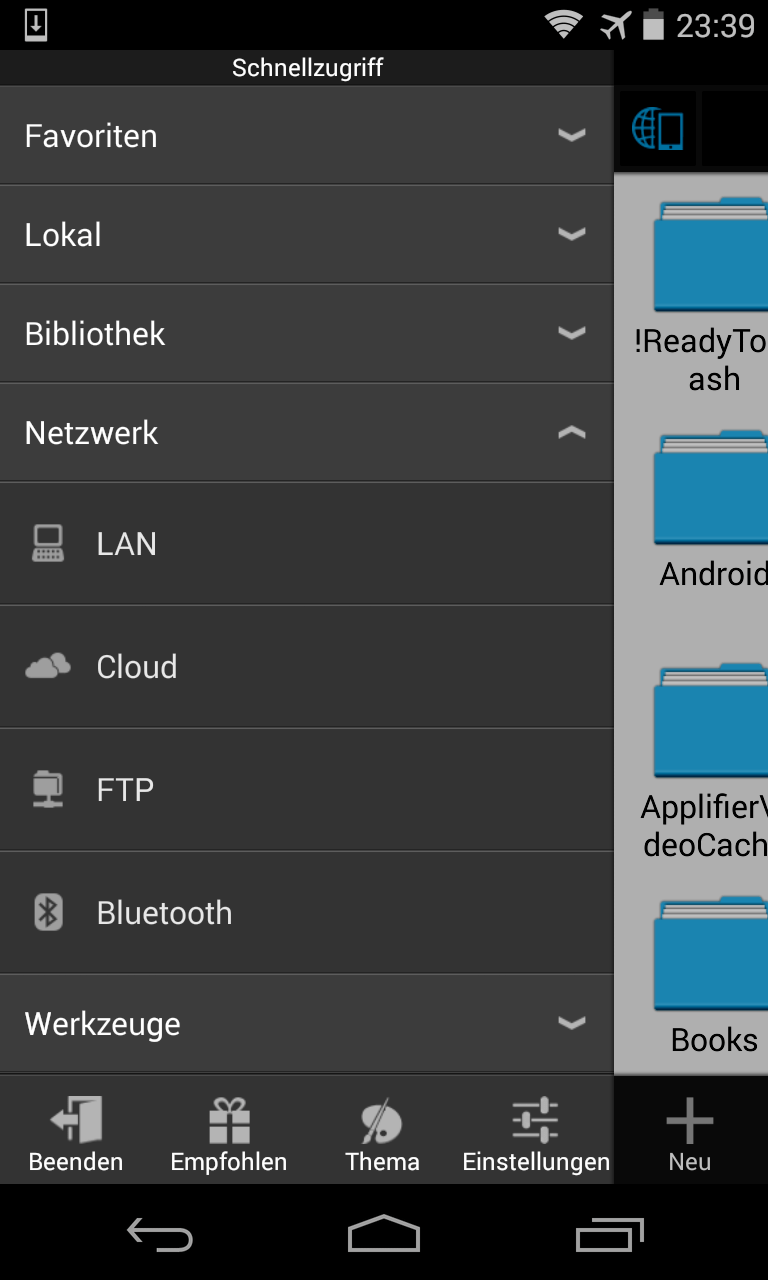Open LAN network entry
Screen dimensions: 768x1280
[x=305, y=543]
